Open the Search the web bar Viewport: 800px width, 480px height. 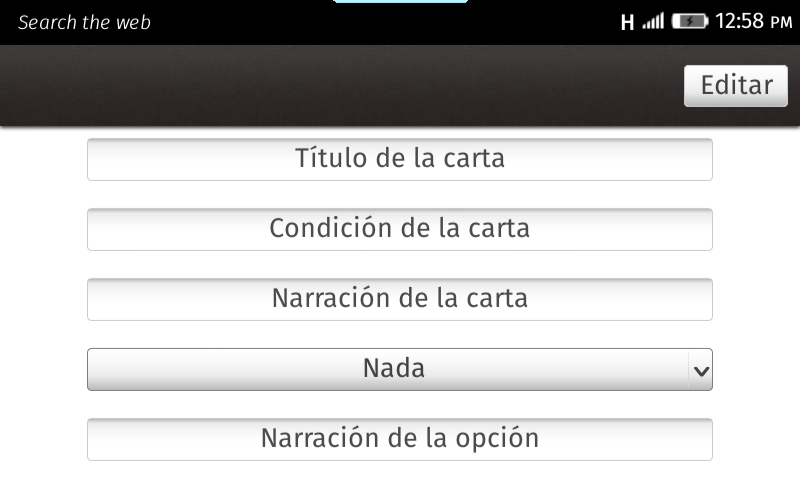click(85, 22)
